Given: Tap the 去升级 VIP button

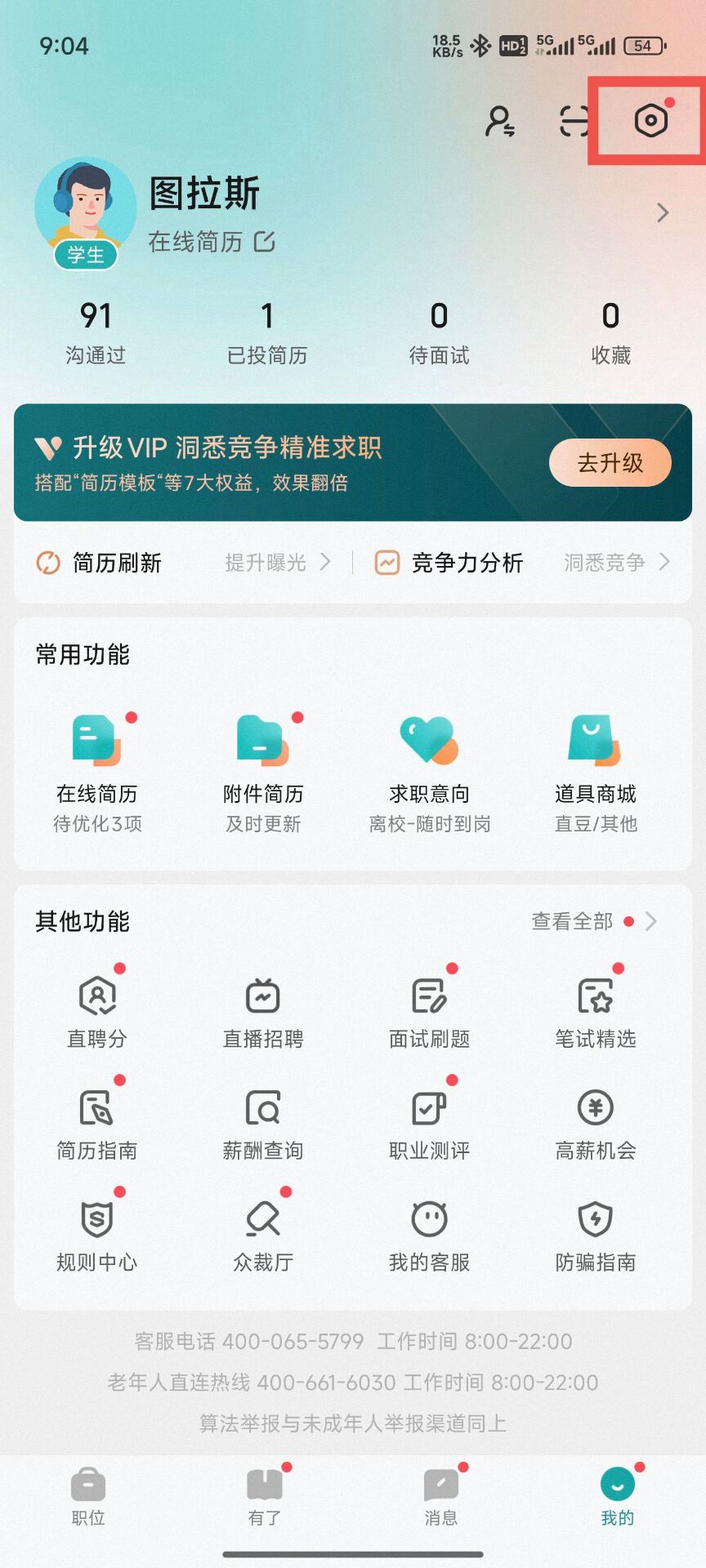Looking at the screenshot, I should pos(610,463).
